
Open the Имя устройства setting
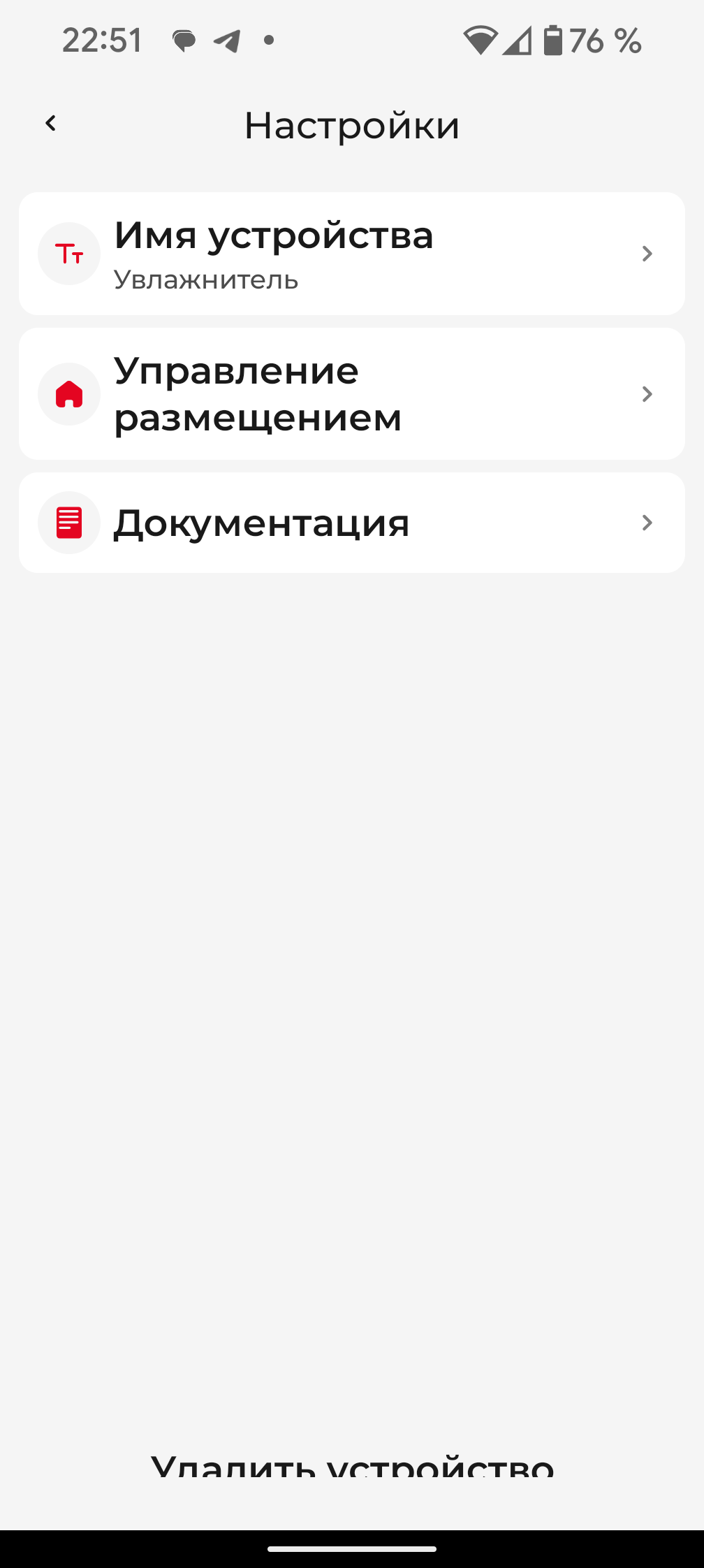click(351, 254)
